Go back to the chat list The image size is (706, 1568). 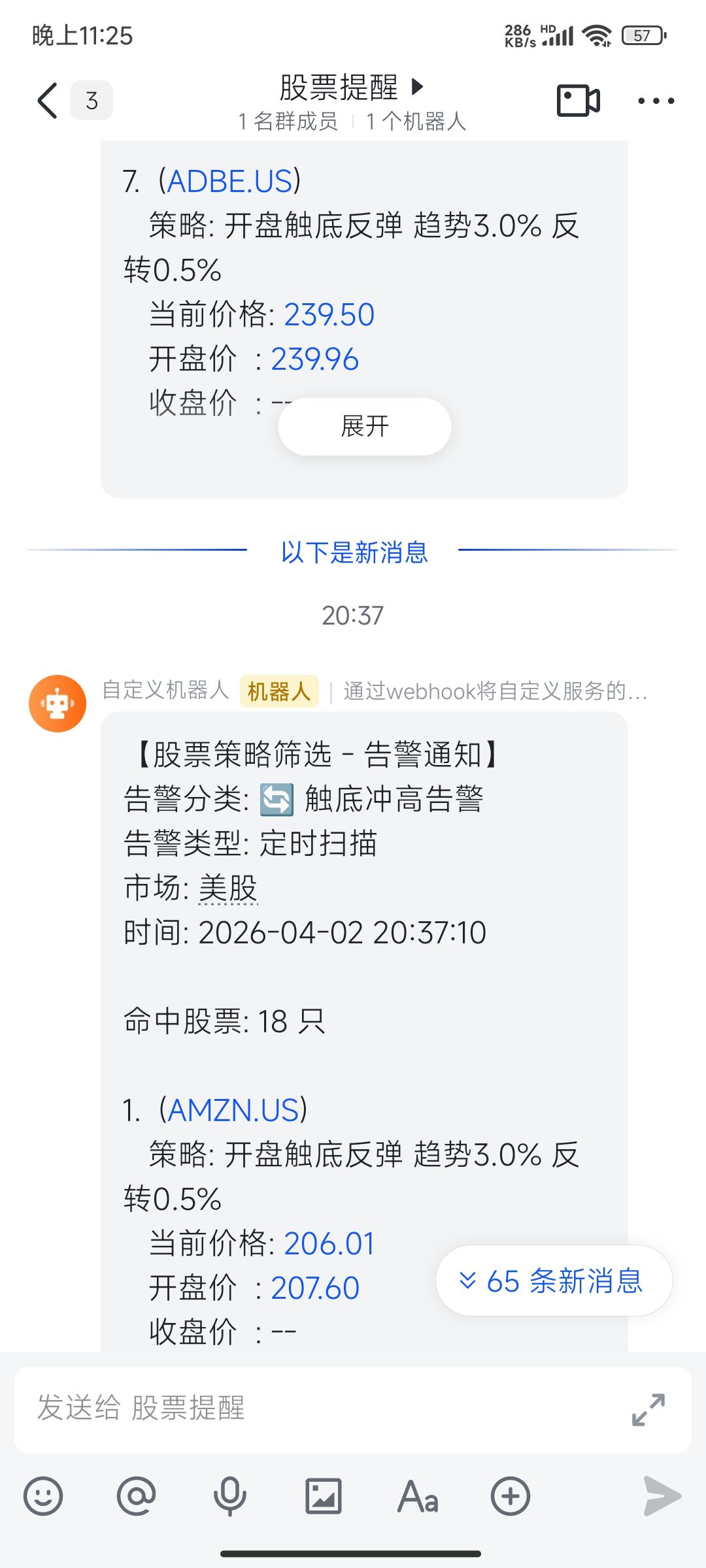[x=48, y=101]
